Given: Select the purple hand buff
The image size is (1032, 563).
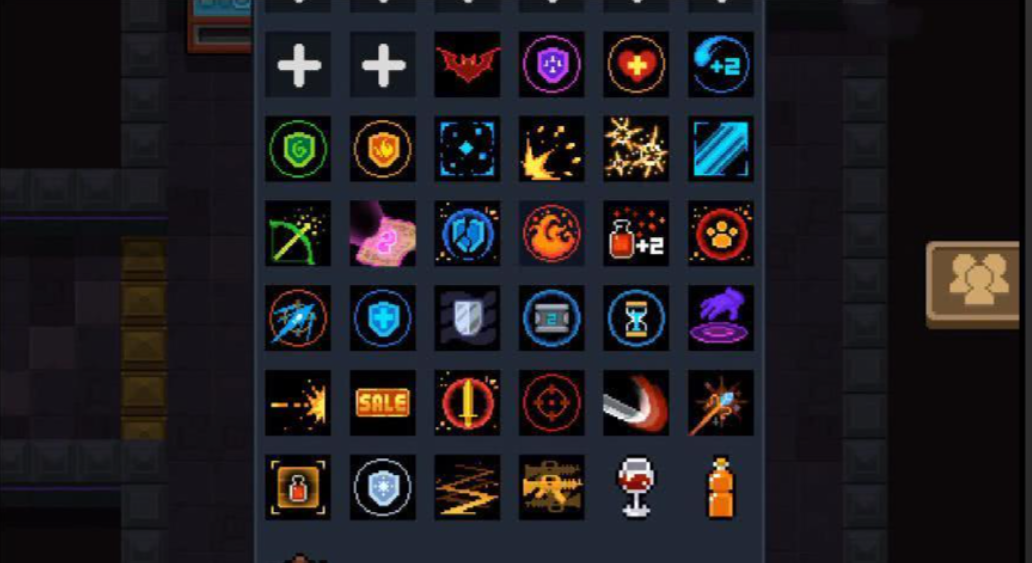Looking at the screenshot, I should tap(720, 319).
